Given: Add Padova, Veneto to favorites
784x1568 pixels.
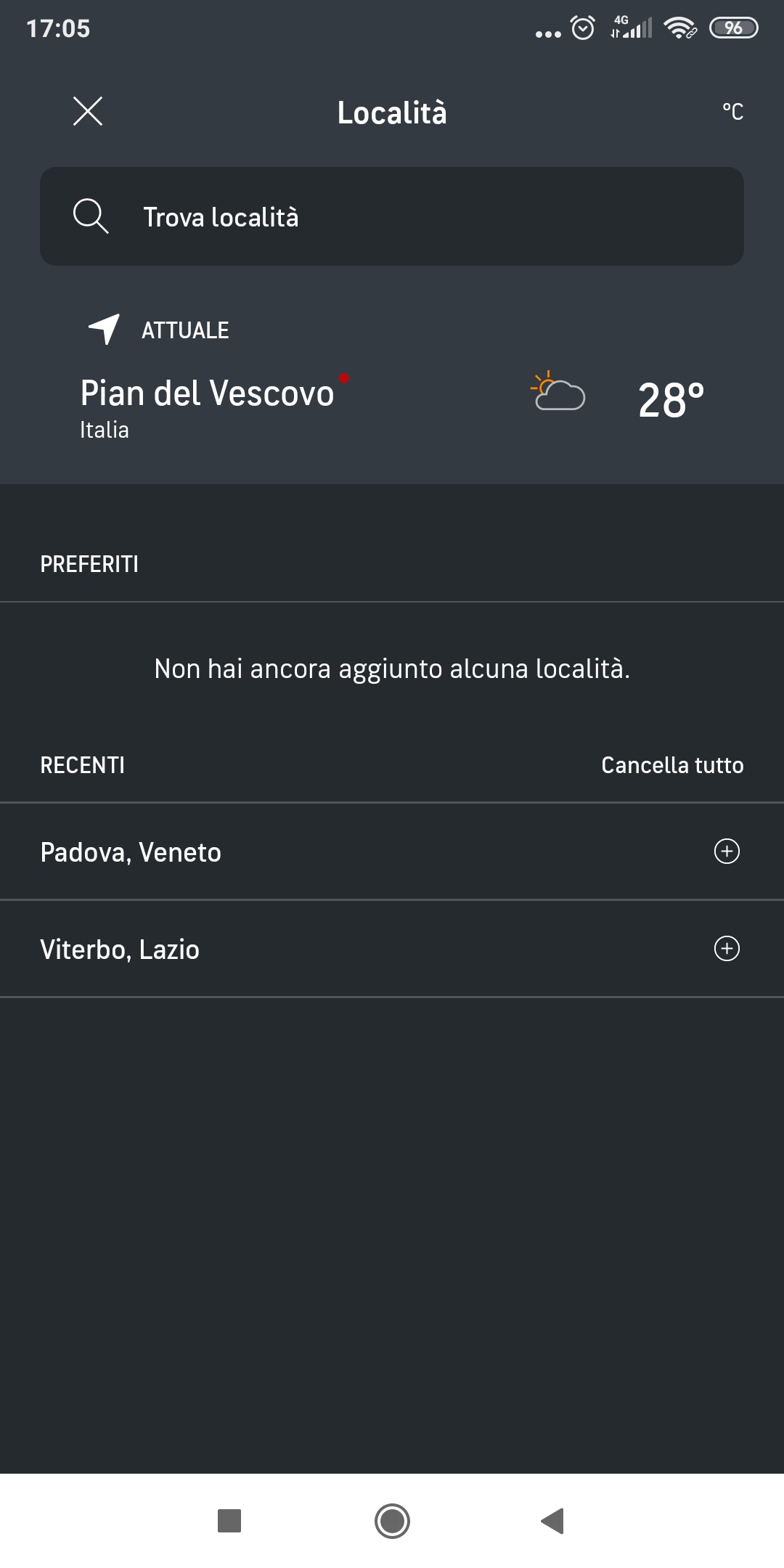Looking at the screenshot, I should pos(727,851).
